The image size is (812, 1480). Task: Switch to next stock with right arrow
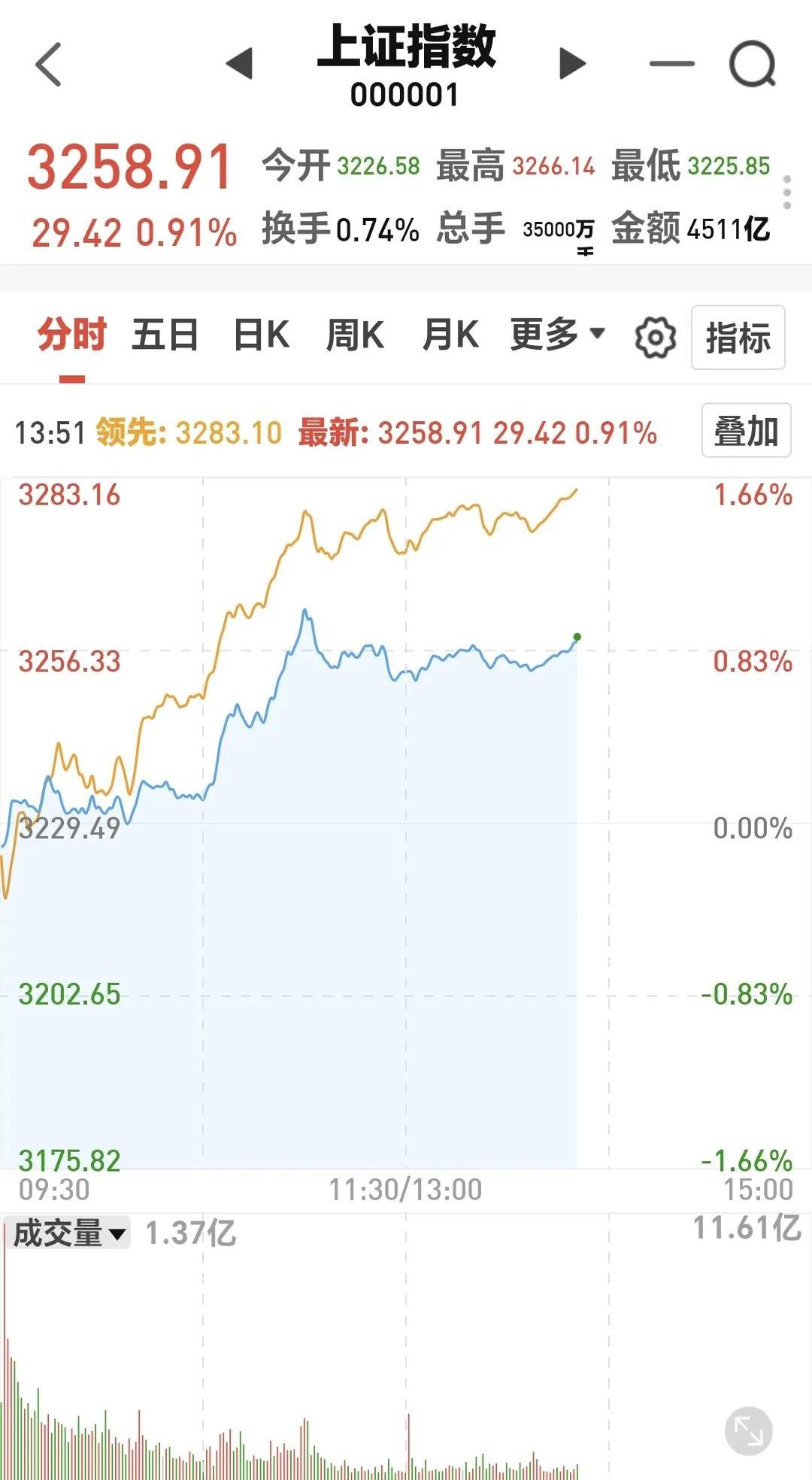(x=571, y=64)
